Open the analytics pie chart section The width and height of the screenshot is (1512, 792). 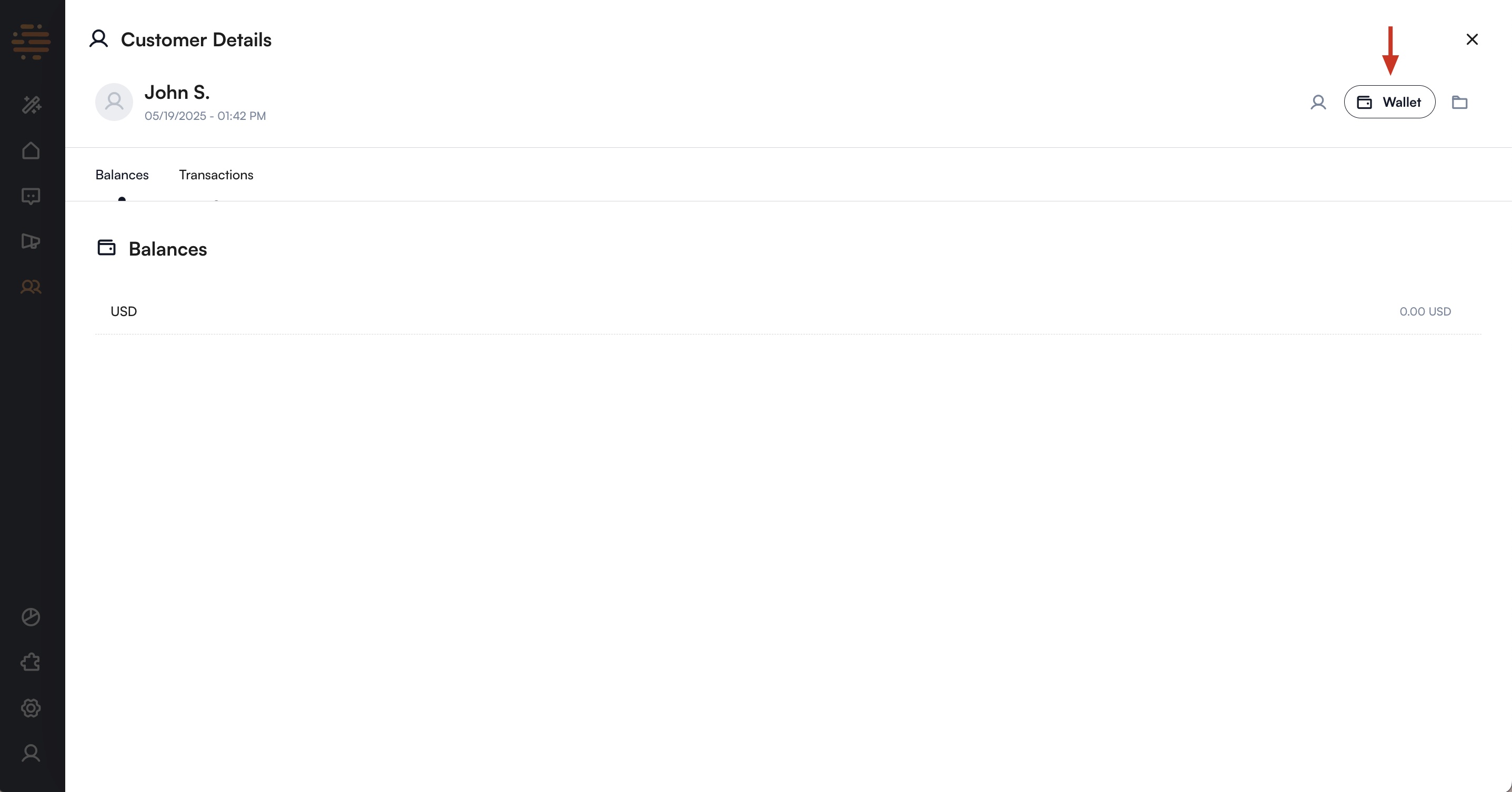[x=31, y=617]
